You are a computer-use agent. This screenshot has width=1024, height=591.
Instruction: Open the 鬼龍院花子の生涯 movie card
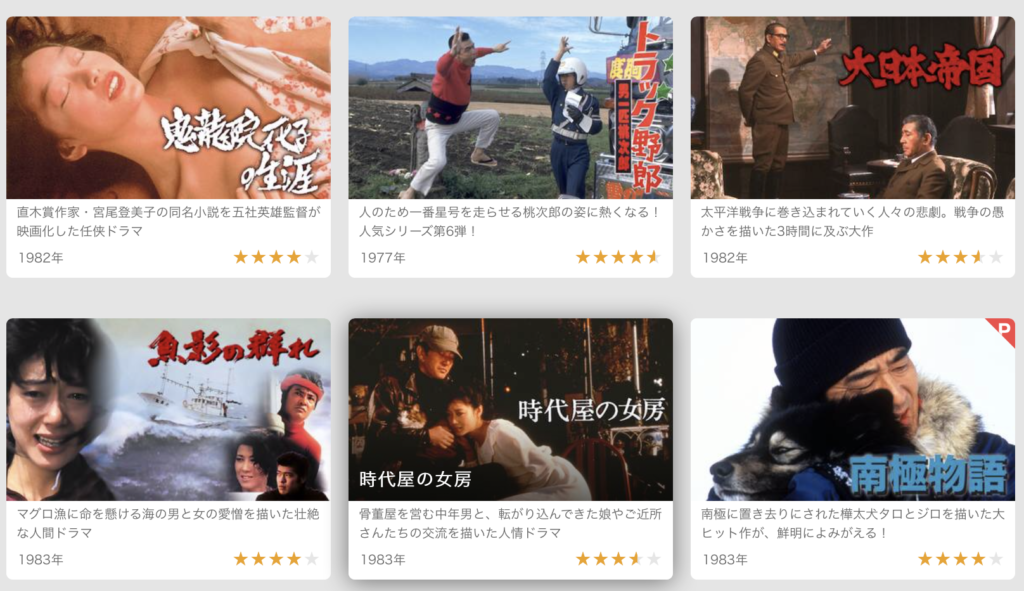tap(168, 108)
